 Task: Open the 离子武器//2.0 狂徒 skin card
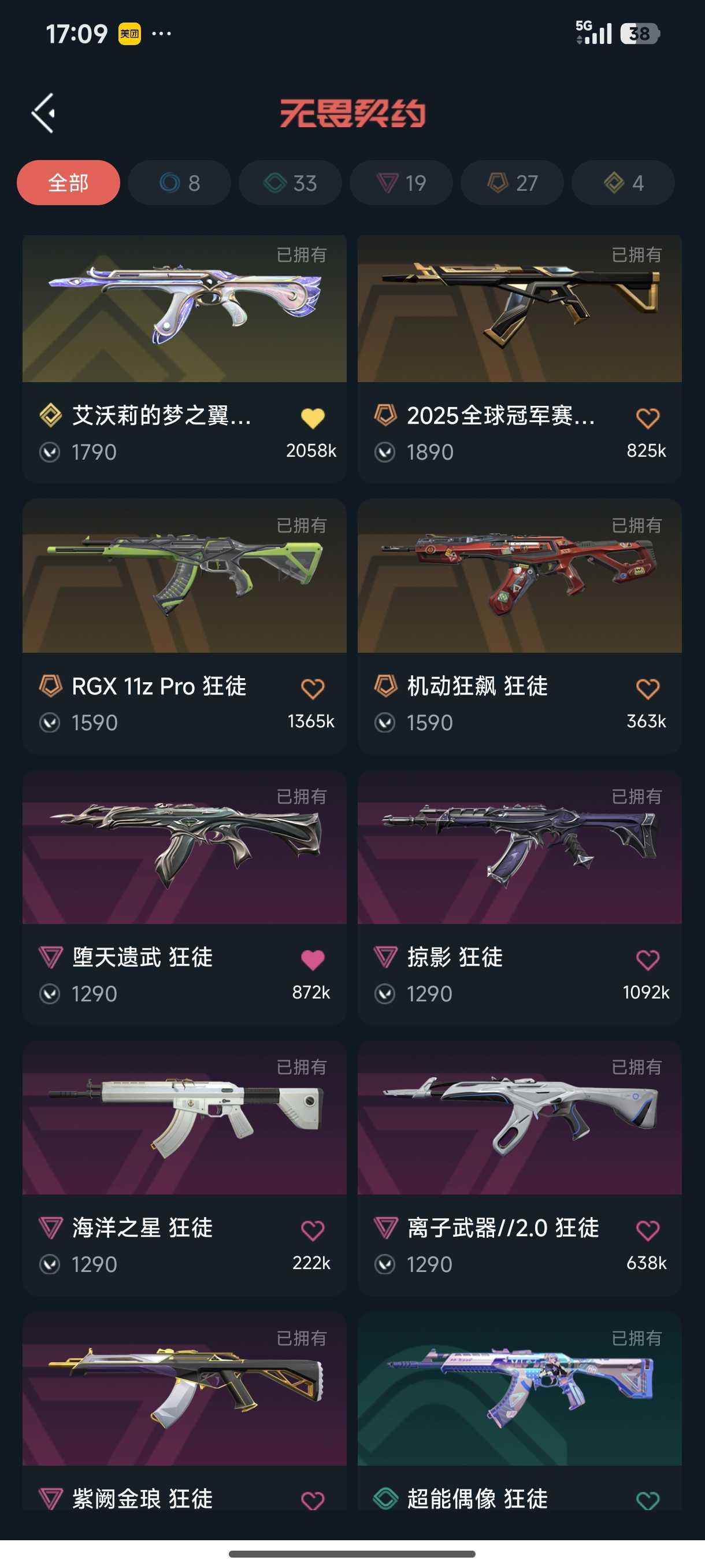pos(520,1168)
